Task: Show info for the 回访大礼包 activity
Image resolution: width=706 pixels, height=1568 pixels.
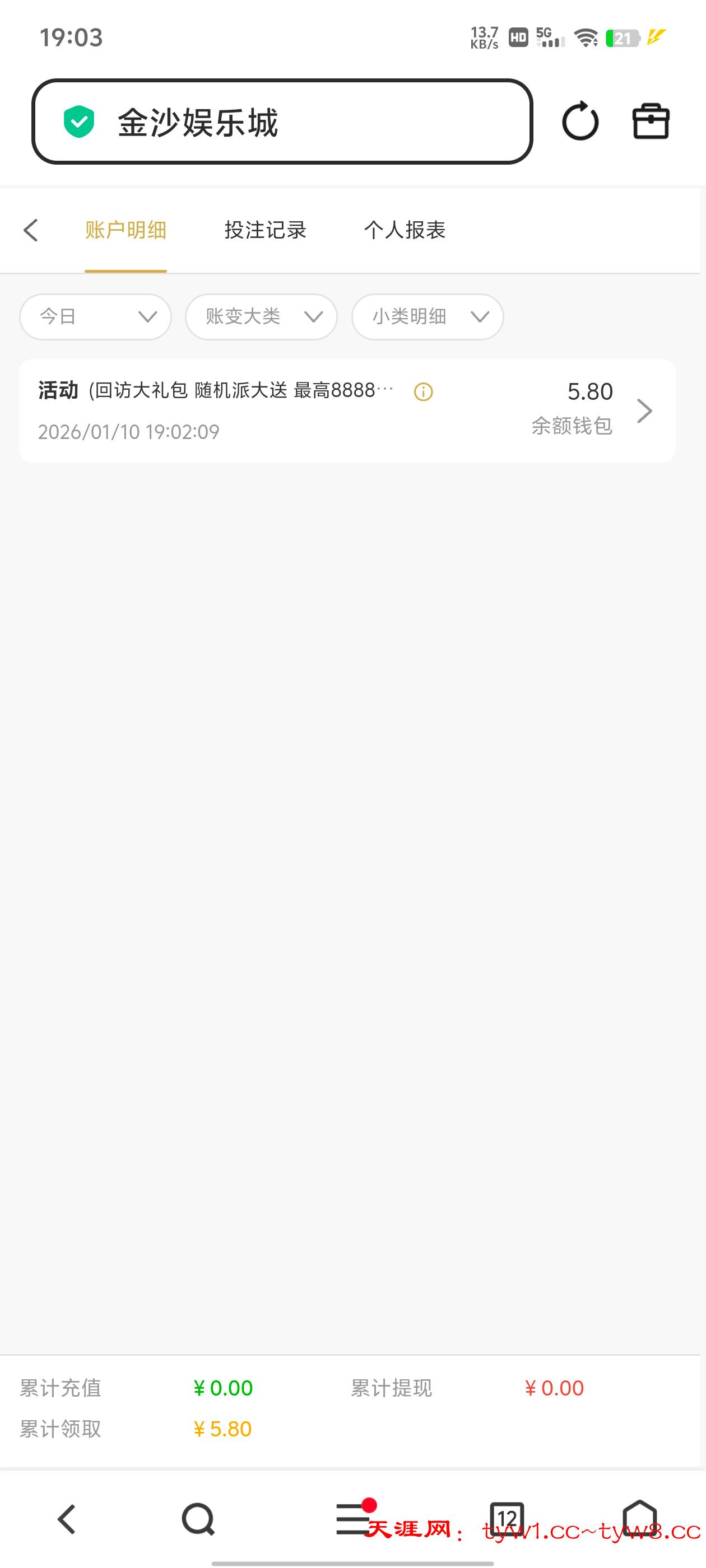Action: [x=424, y=391]
